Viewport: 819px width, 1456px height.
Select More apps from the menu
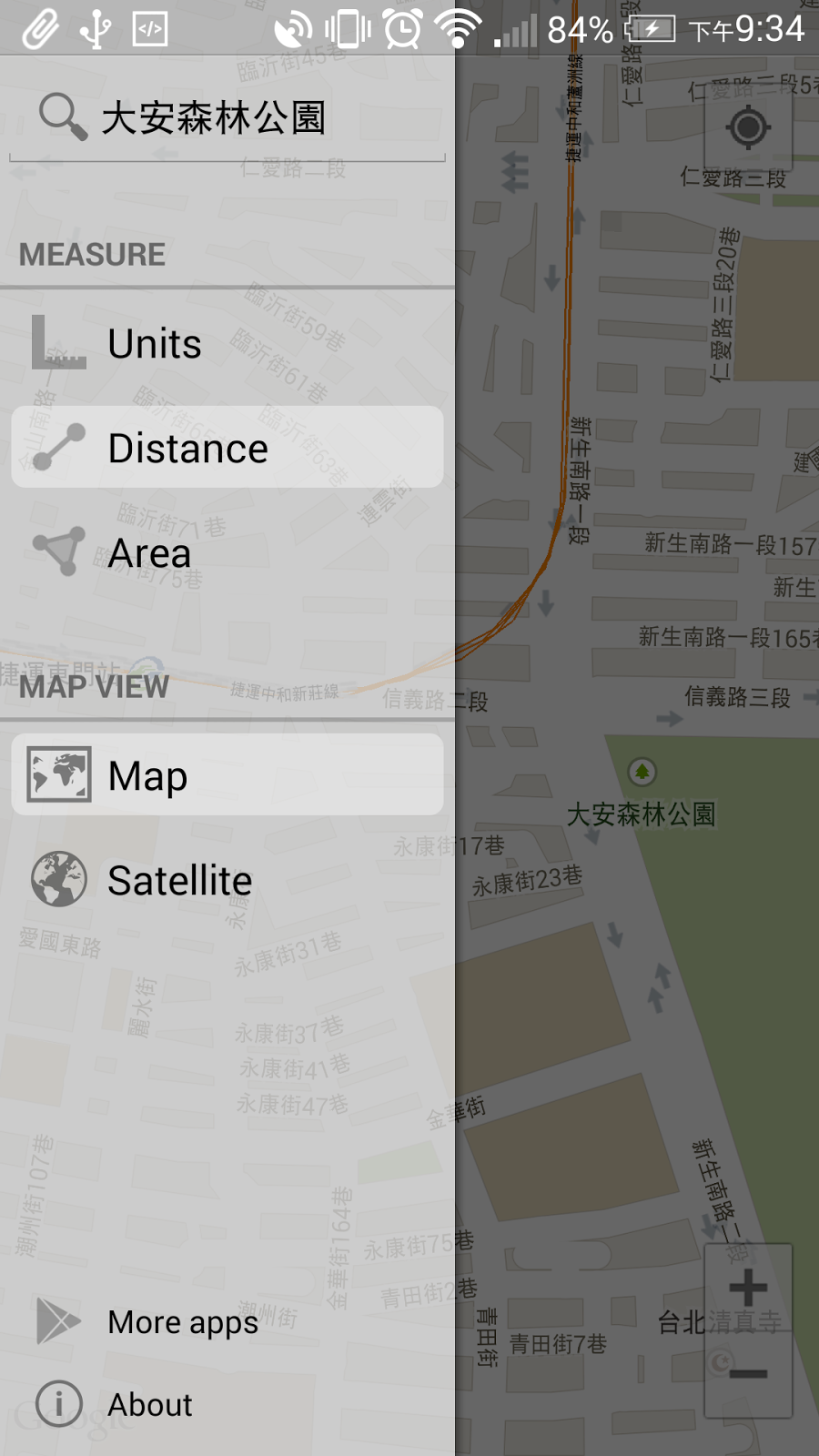182,1321
